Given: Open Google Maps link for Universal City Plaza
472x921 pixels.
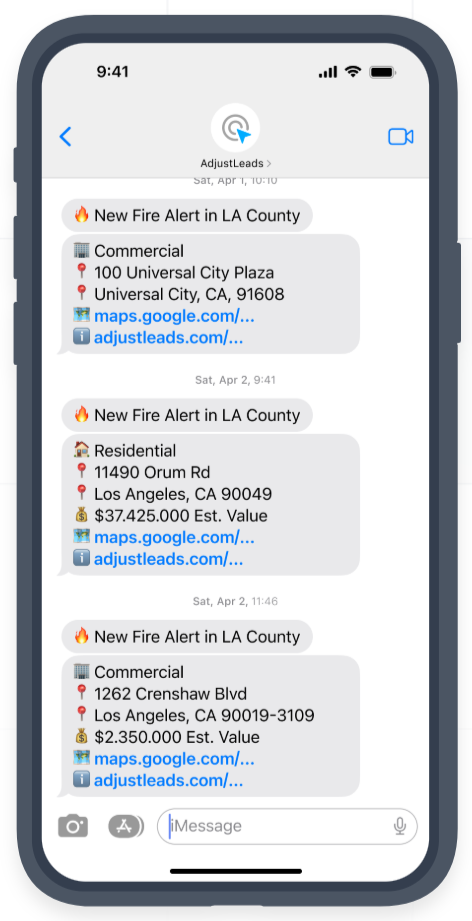Looking at the screenshot, I should point(174,317).
